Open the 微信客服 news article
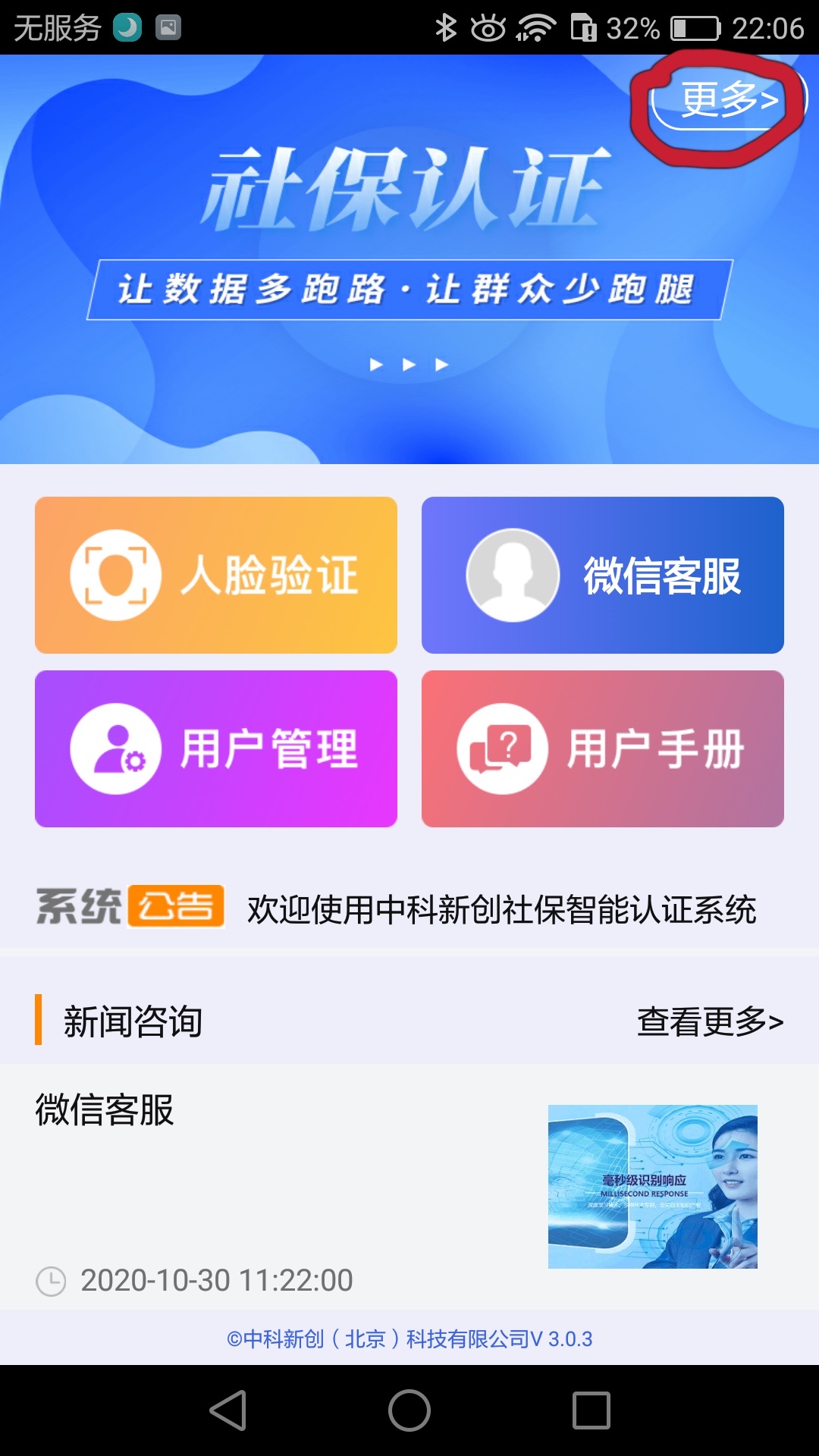 click(409, 1187)
